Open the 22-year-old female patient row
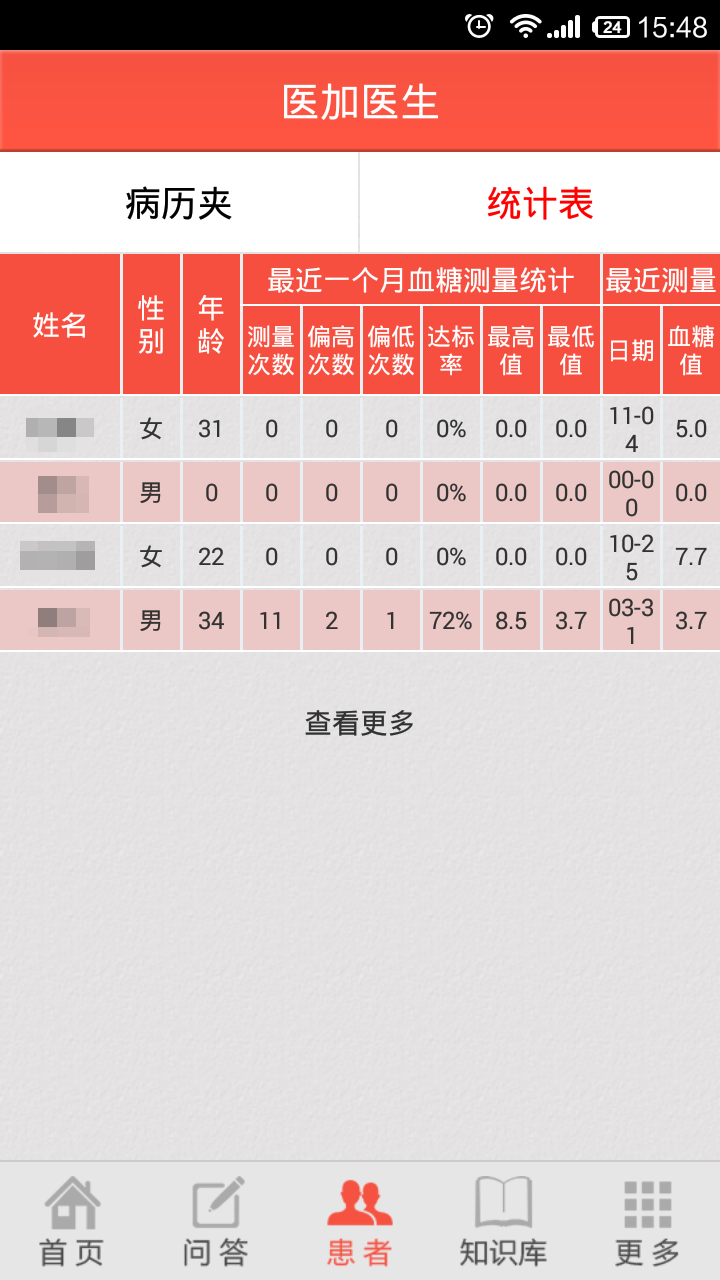 pyautogui.click(x=360, y=557)
